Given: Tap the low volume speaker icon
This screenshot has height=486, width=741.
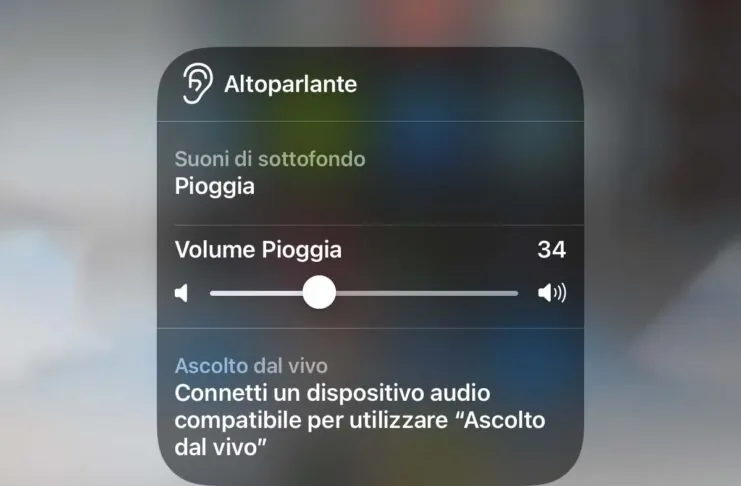Looking at the screenshot, I should point(181,293).
